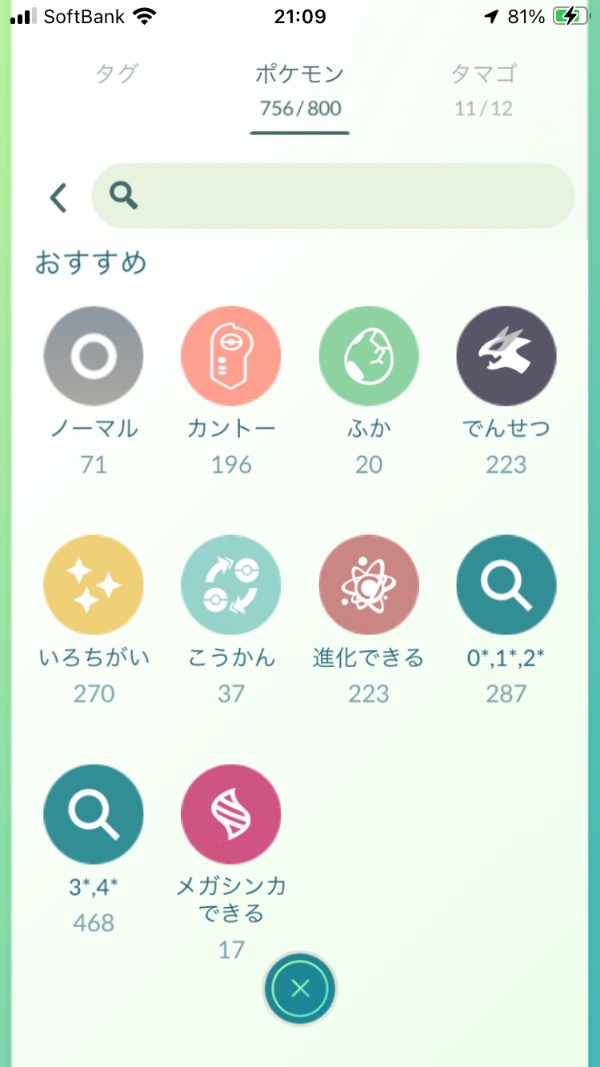Show でんせつ legendary Pokémon
The height and width of the screenshot is (1067, 600).
pos(506,356)
